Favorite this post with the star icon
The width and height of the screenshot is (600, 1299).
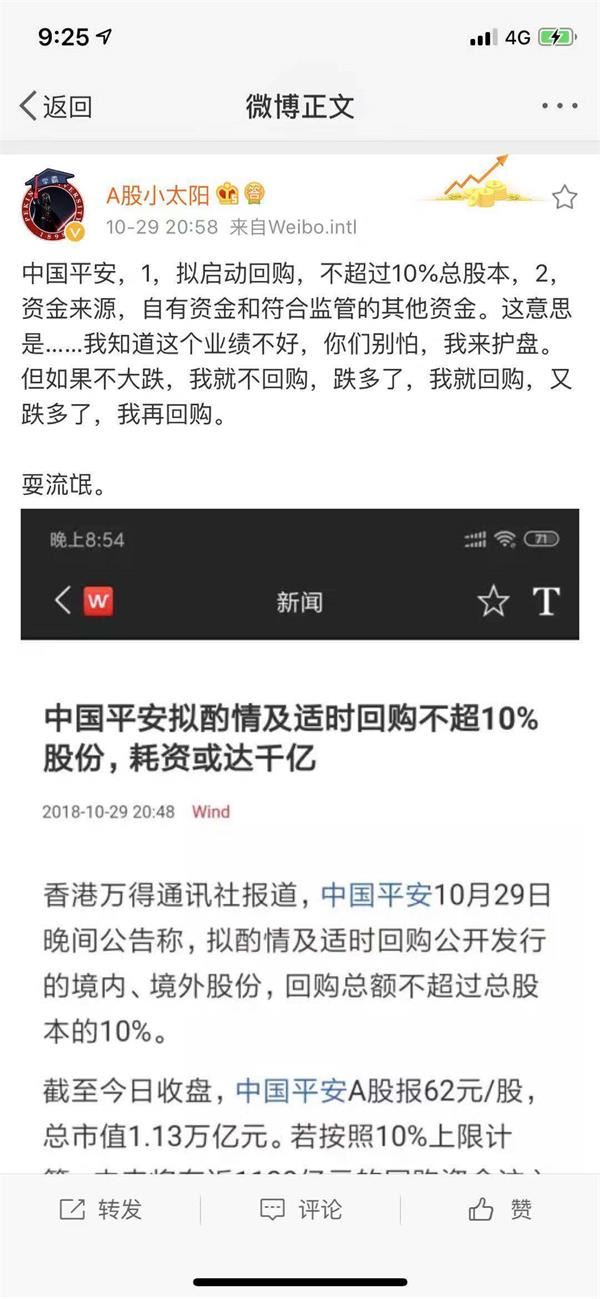pyautogui.click(x=565, y=197)
